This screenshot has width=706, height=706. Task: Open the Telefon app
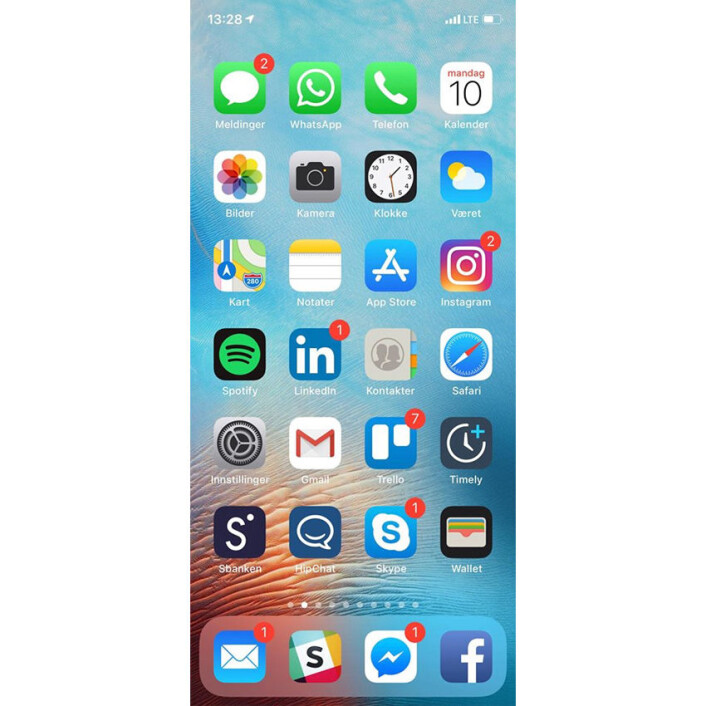coord(390,89)
